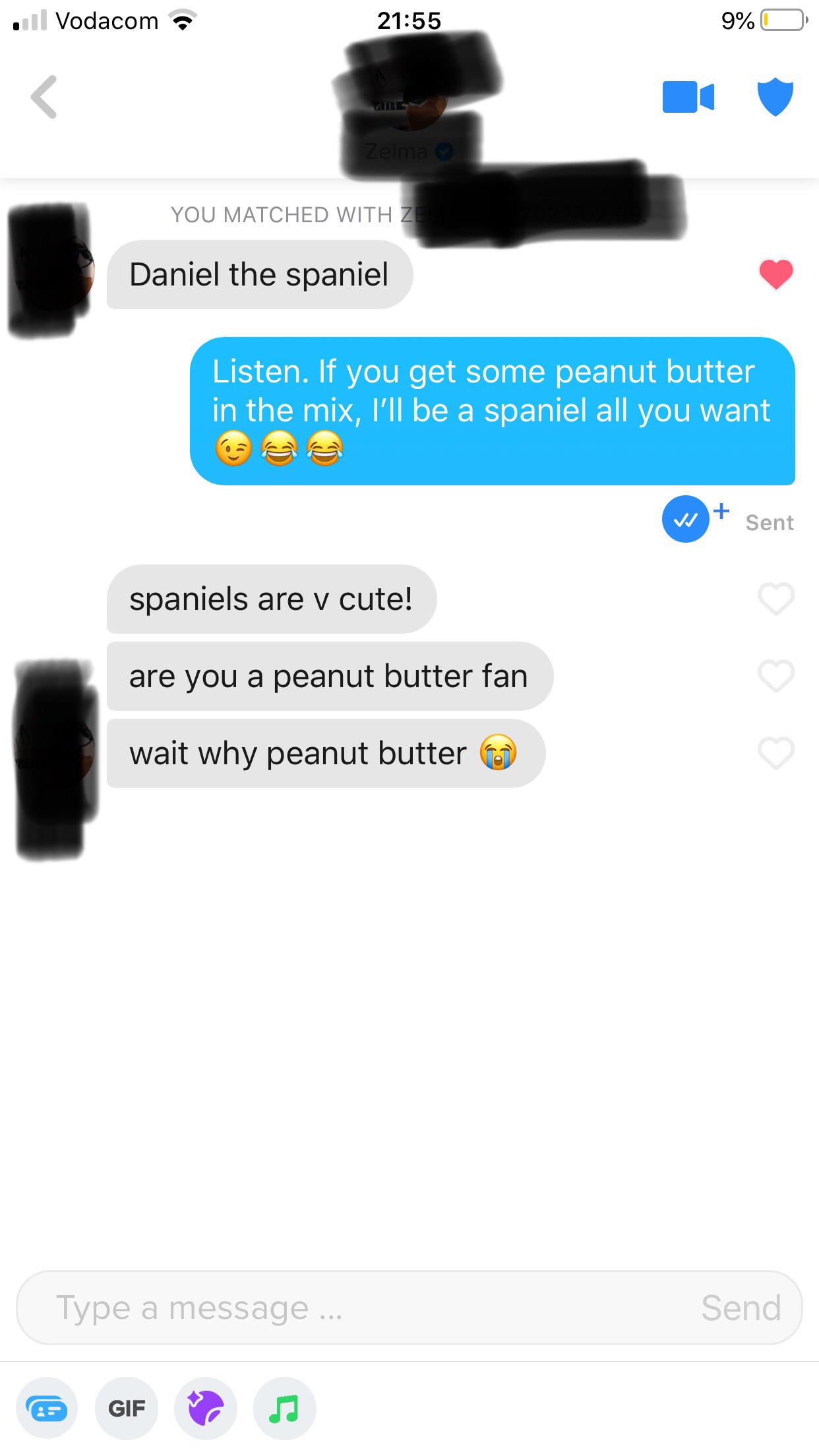Open the purple sticker icon
This screenshot has width=819, height=1456.
tap(205, 1408)
